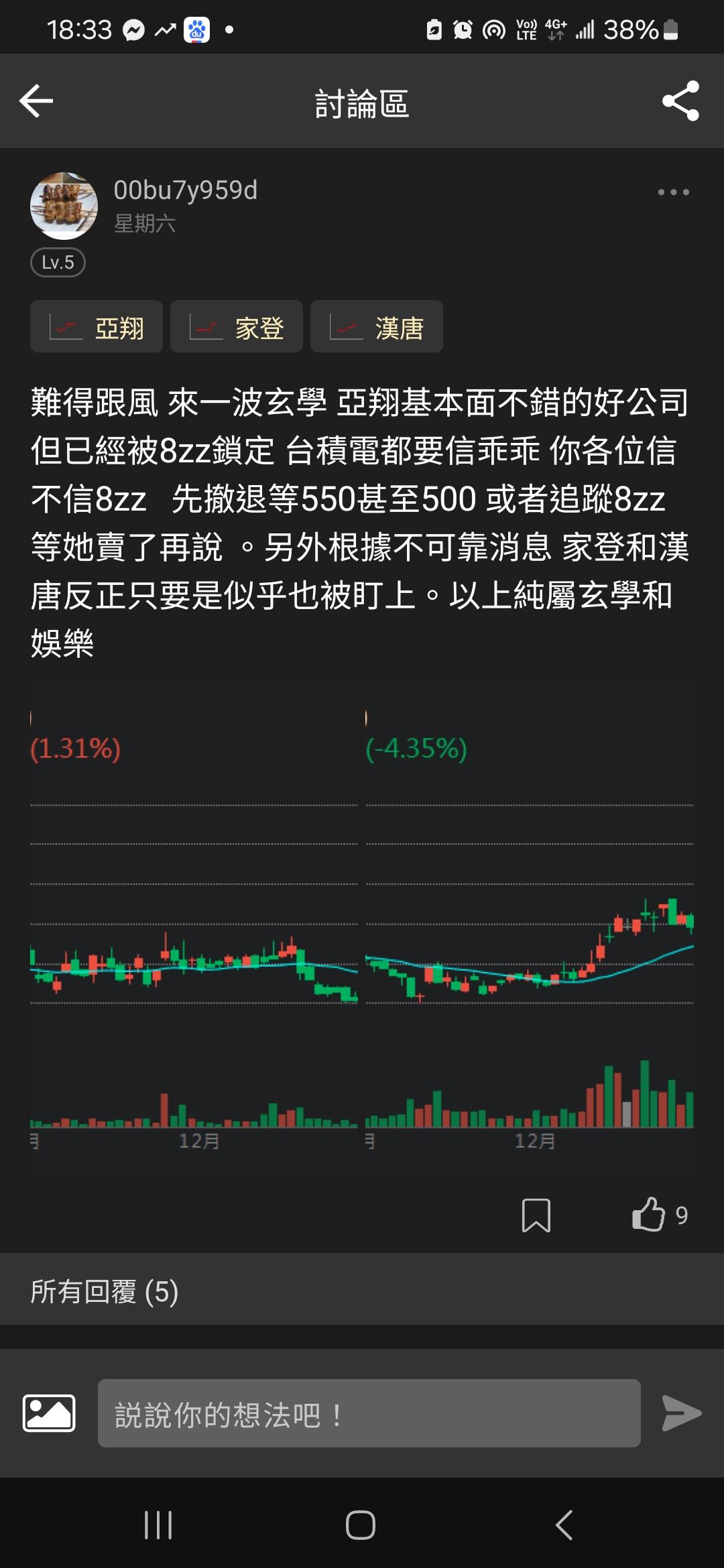Screen dimensions: 724x1568
Task: Open the post's three-dot overflow menu
Action: (x=673, y=192)
